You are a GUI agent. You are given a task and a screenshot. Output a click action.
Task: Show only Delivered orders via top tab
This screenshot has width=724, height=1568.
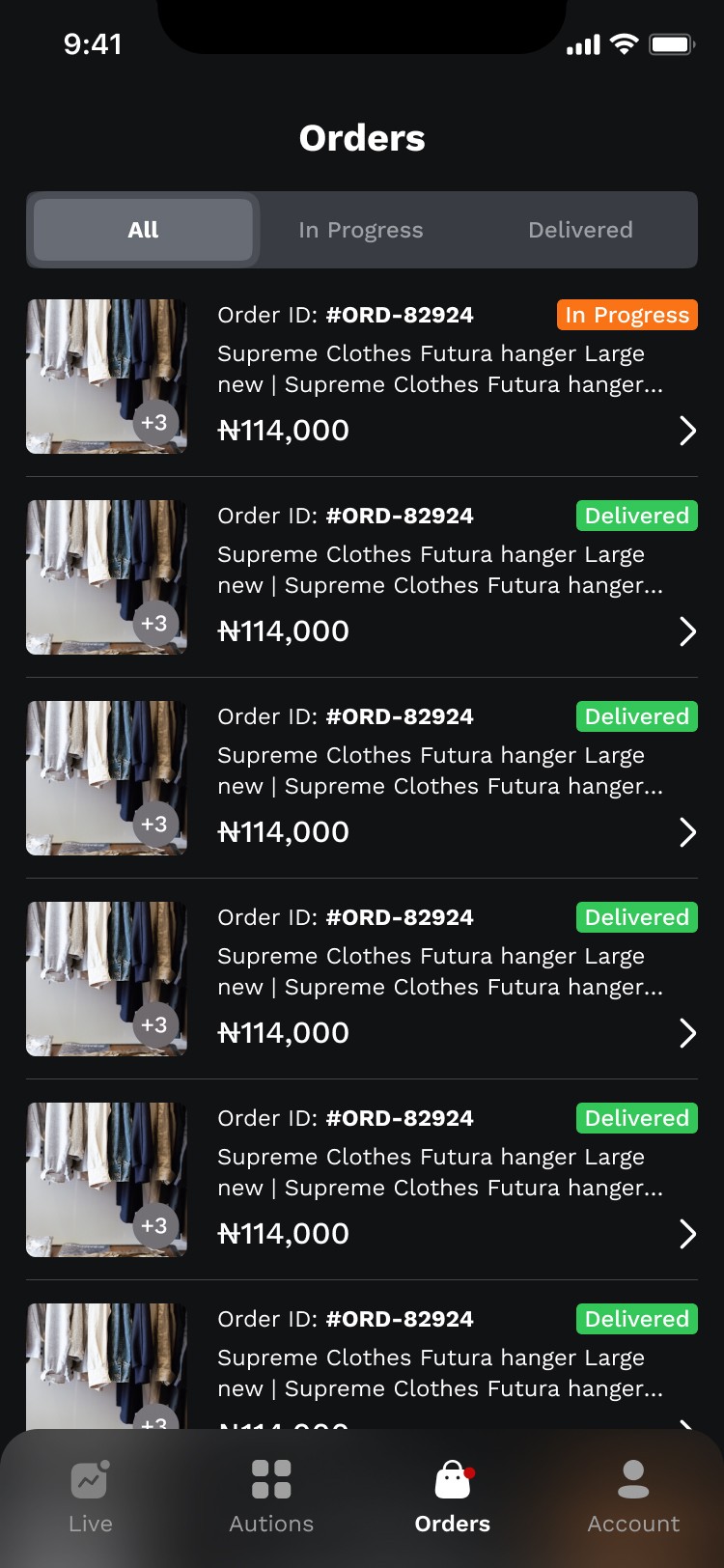(x=580, y=230)
